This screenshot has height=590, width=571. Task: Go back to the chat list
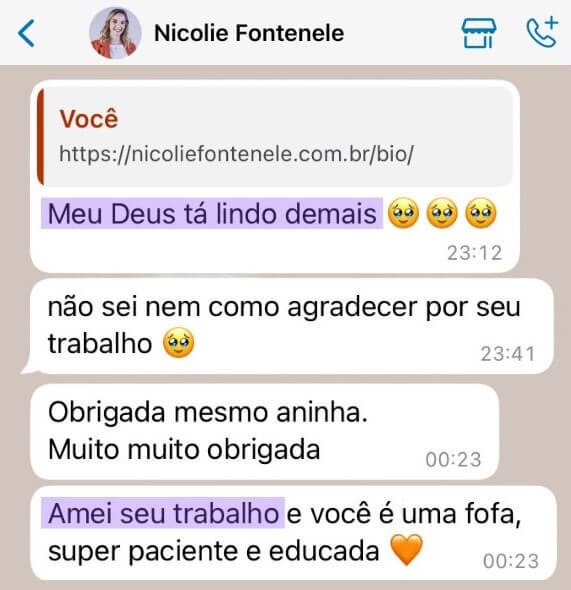26,33
